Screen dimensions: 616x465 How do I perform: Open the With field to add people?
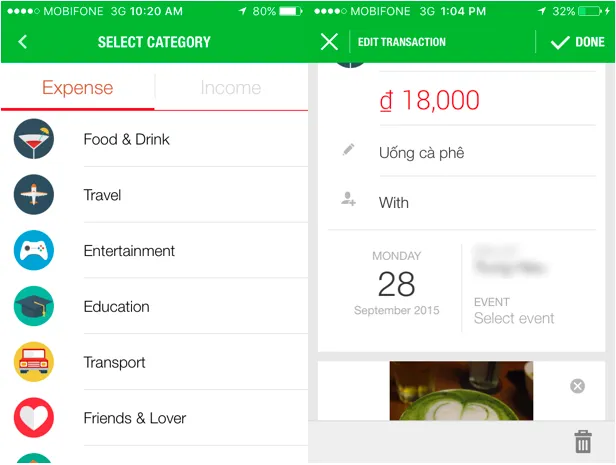tap(394, 202)
